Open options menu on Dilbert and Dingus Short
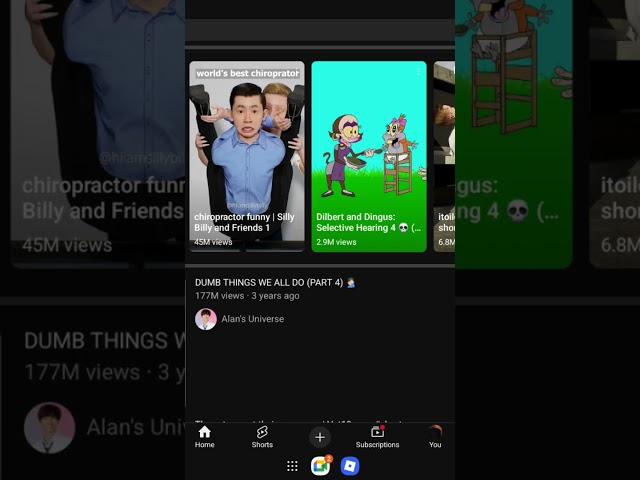The image size is (640, 480). click(419, 72)
